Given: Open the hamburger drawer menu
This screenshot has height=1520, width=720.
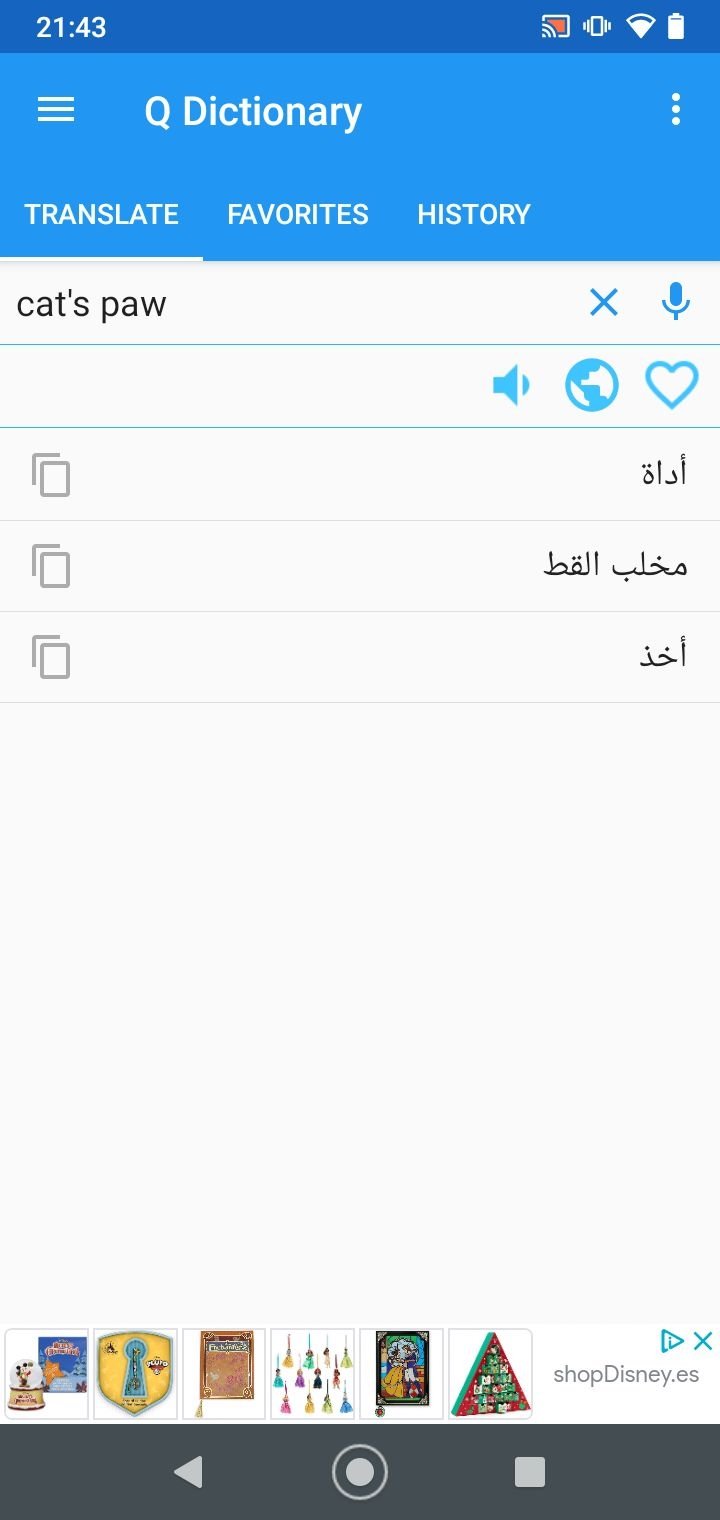Looking at the screenshot, I should pyautogui.click(x=56, y=110).
